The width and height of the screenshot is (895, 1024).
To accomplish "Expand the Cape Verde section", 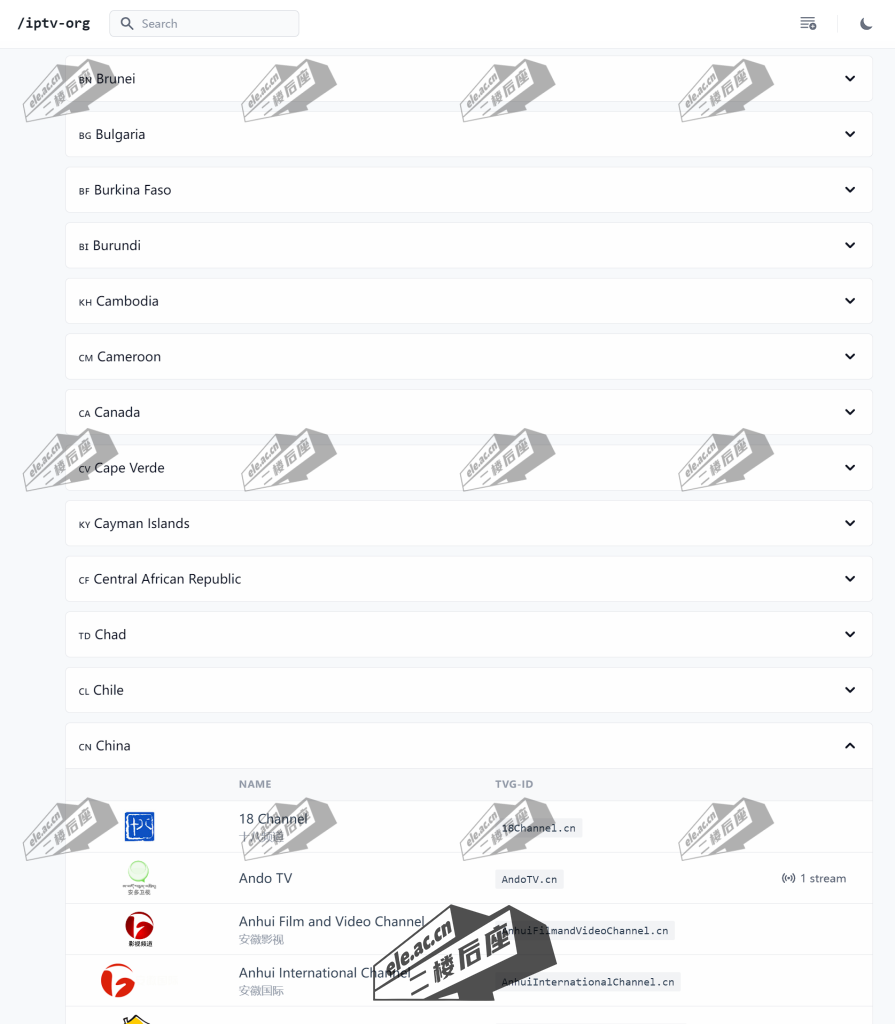I will pyautogui.click(x=468, y=468).
